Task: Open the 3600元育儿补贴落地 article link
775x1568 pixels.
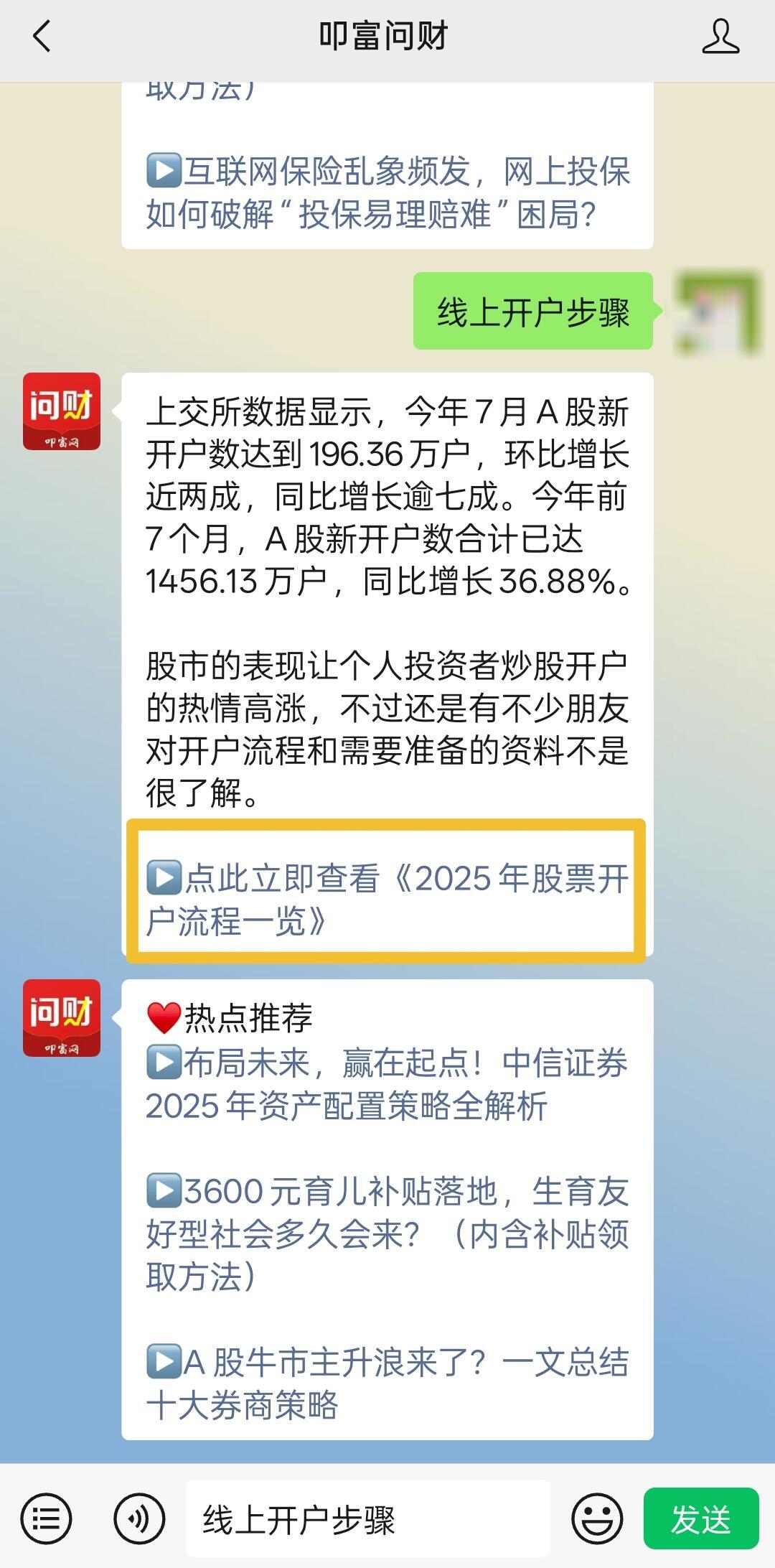Action: (x=387, y=1233)
